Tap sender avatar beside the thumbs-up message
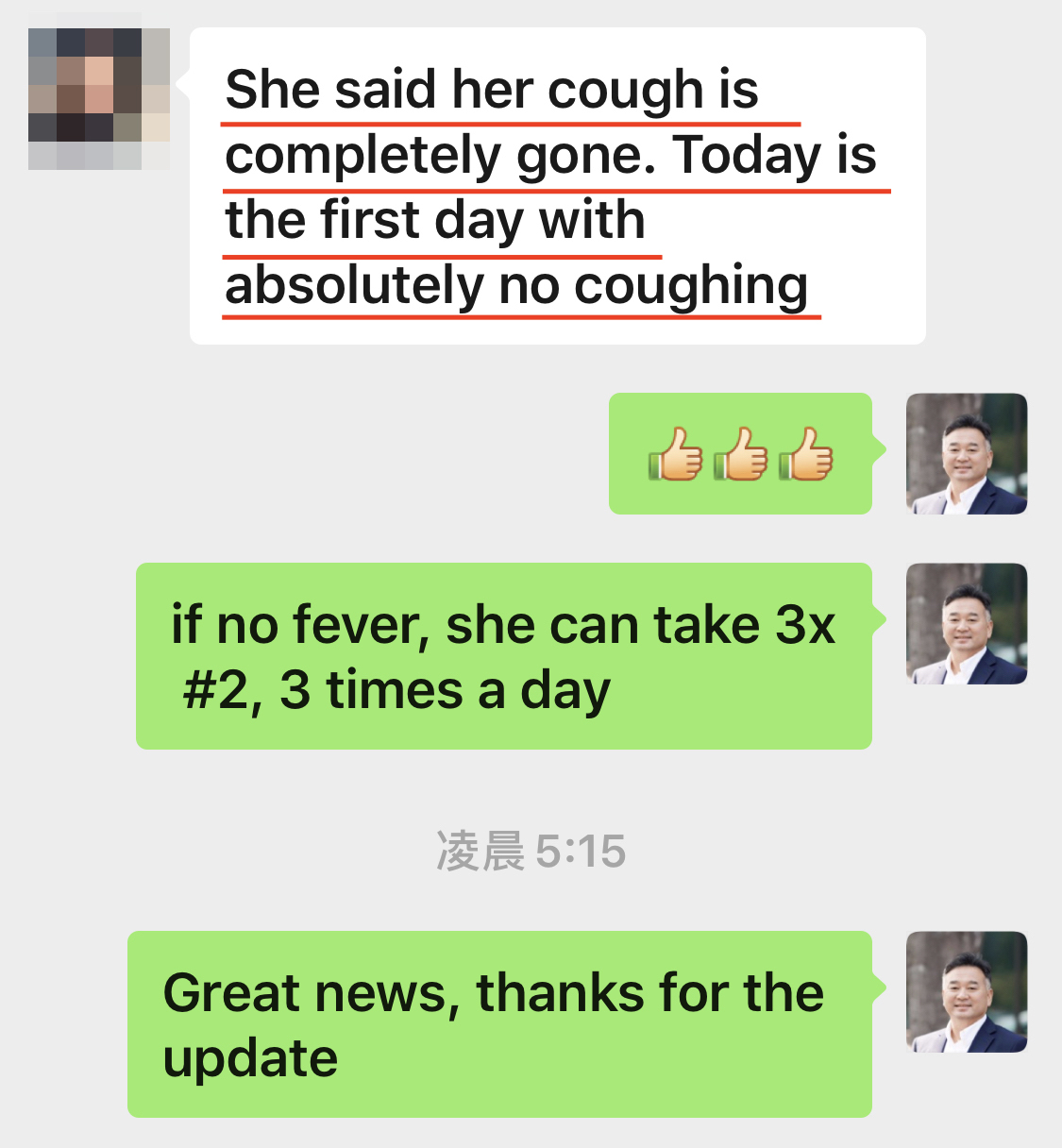 point(966,453)
